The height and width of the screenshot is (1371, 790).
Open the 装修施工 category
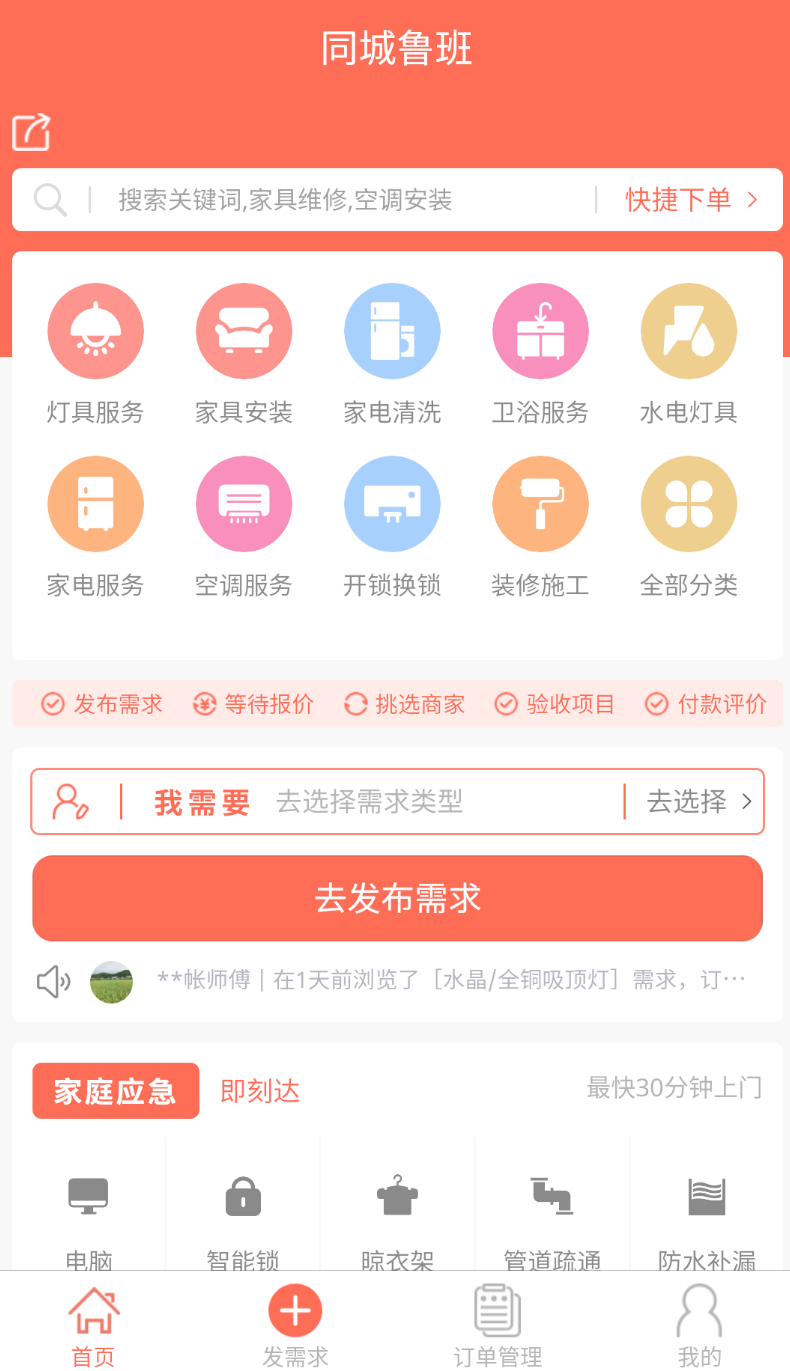(x=540, y=528)
